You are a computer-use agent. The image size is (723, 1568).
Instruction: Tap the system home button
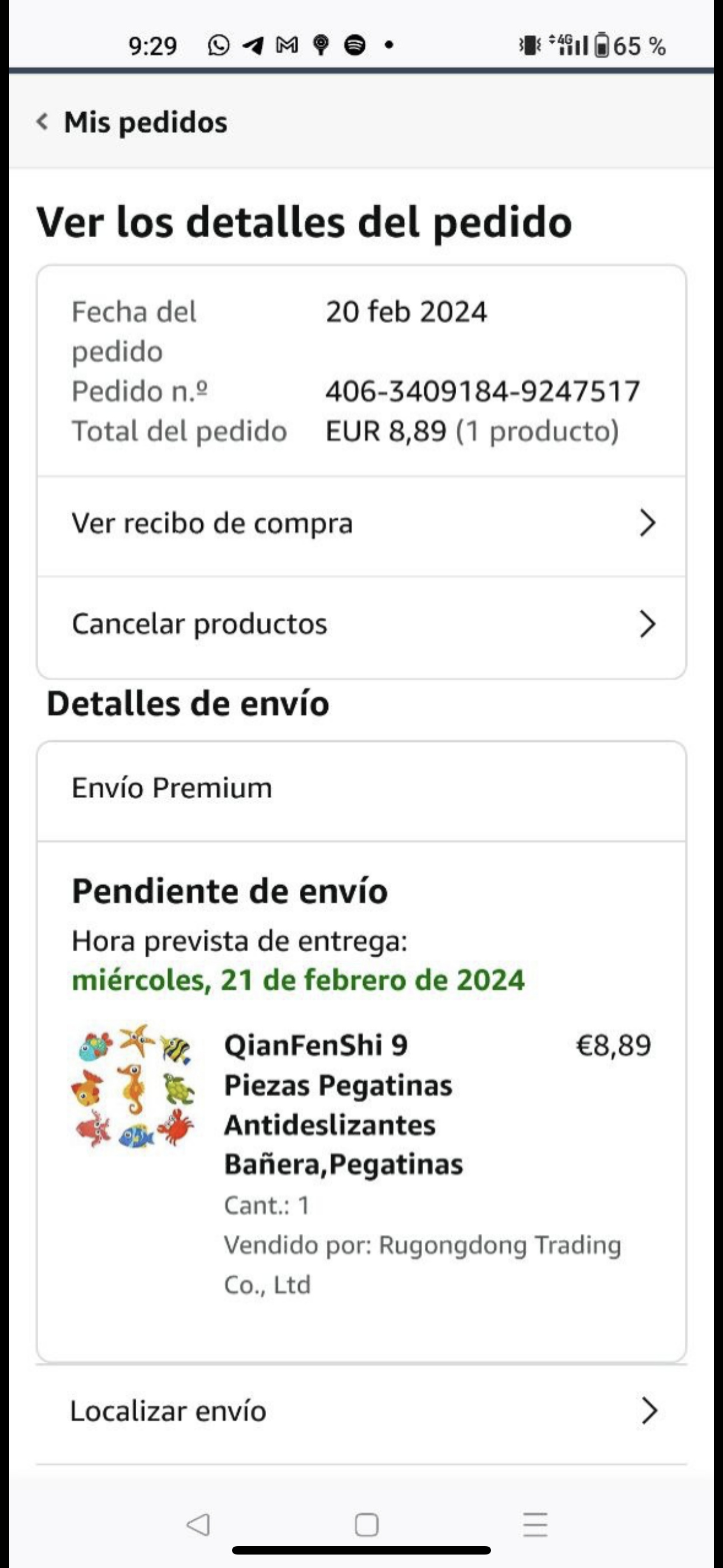click(x=367, y=1525)
